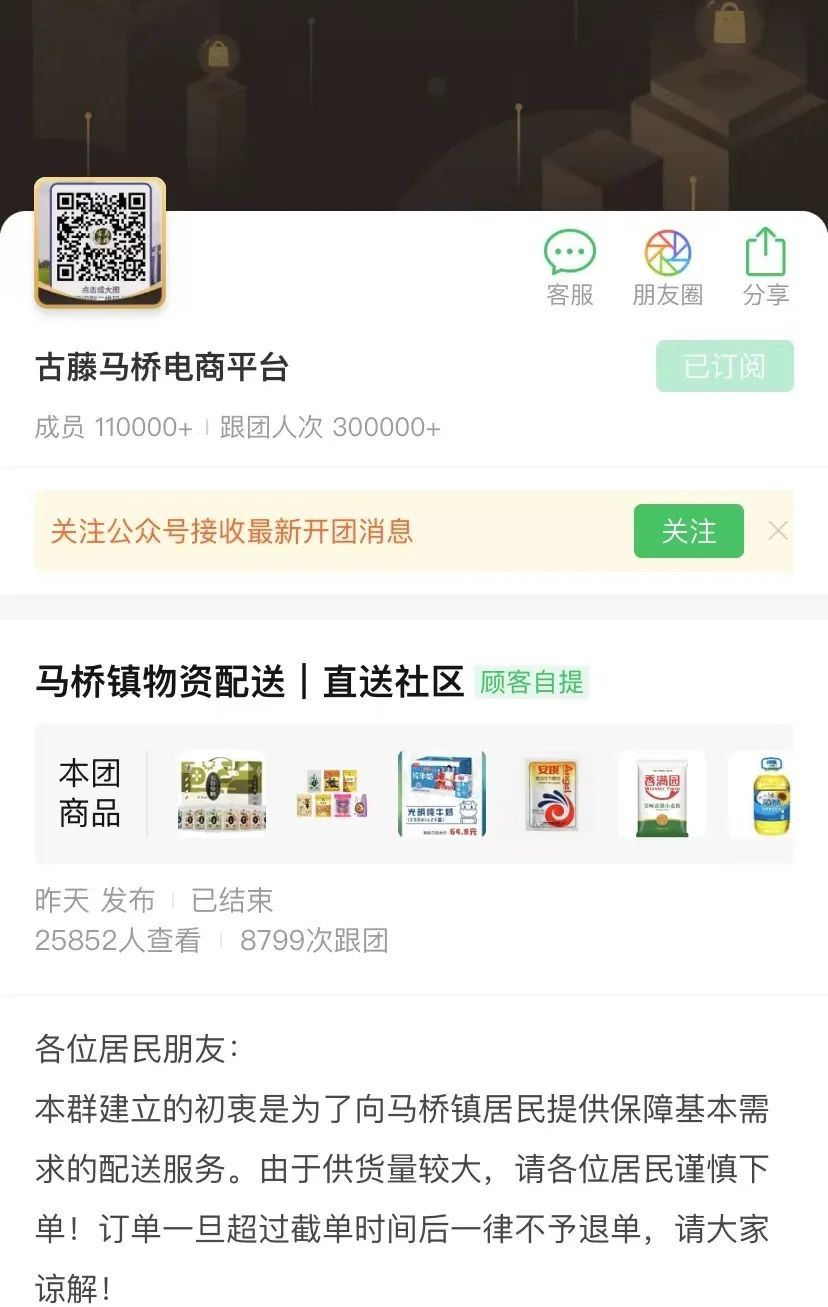This screenshot has height=1307, width=828.
Task: Follow the official account via 关注
Action: point(688,531)
